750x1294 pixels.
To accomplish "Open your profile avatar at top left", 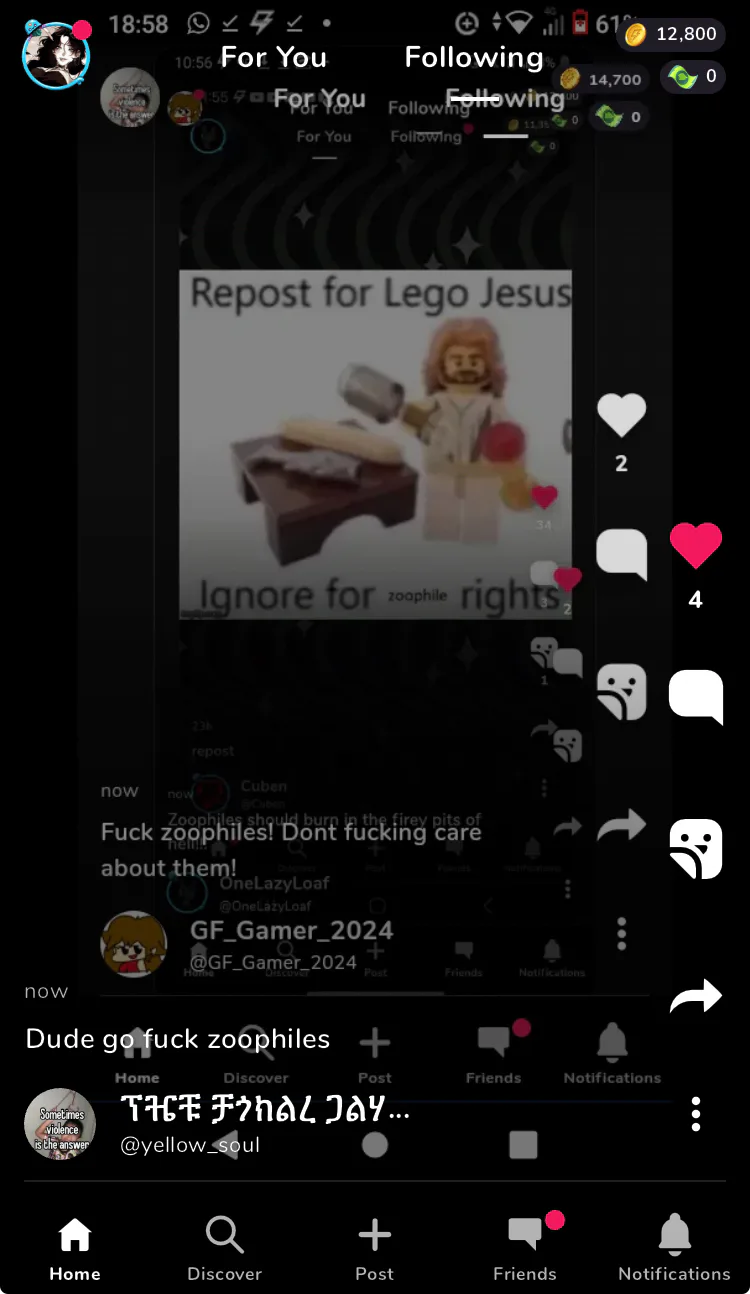I will pyautogui.click(x=56, y=54).
